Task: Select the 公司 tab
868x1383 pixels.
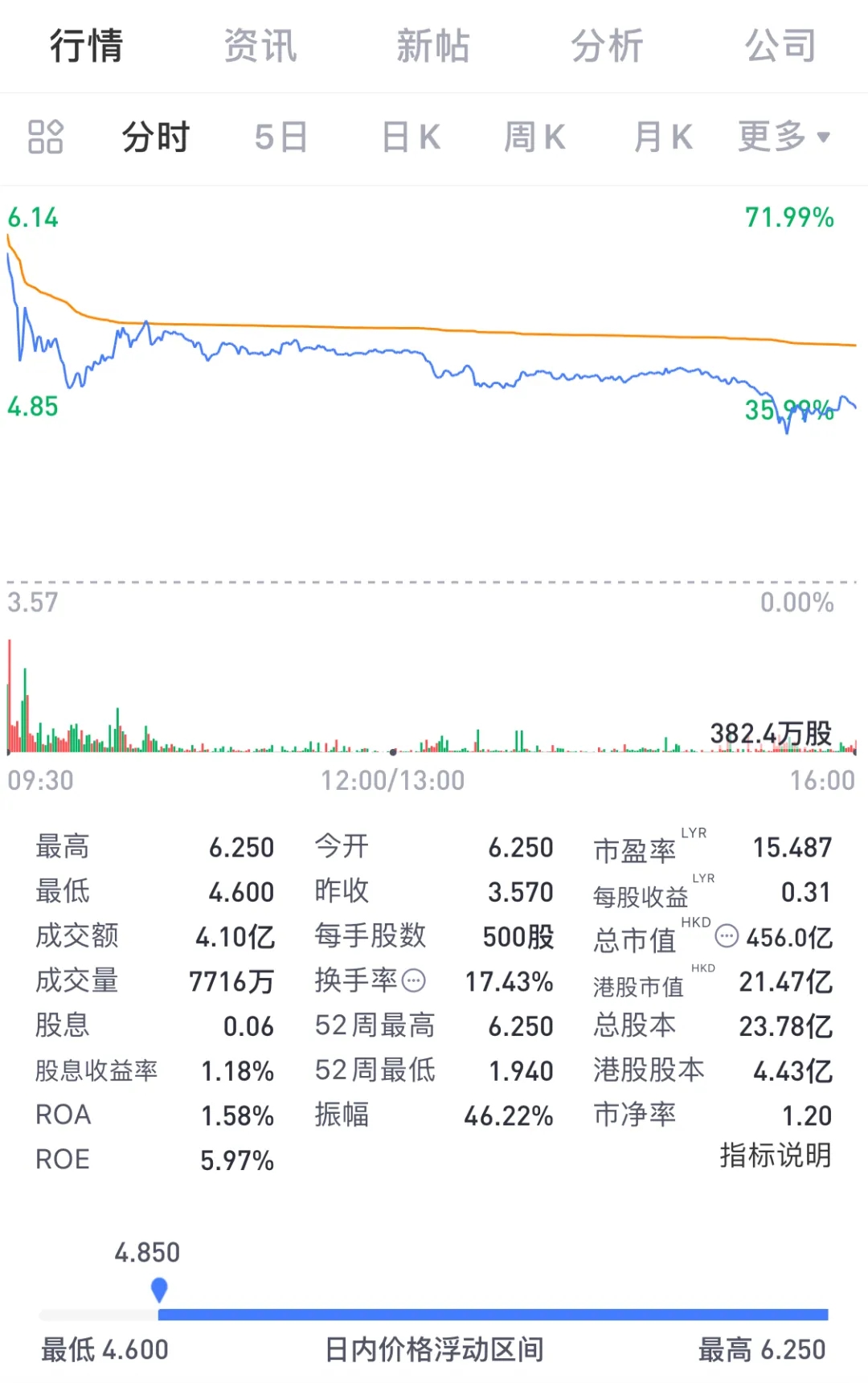Action: [x=780, y=46]
